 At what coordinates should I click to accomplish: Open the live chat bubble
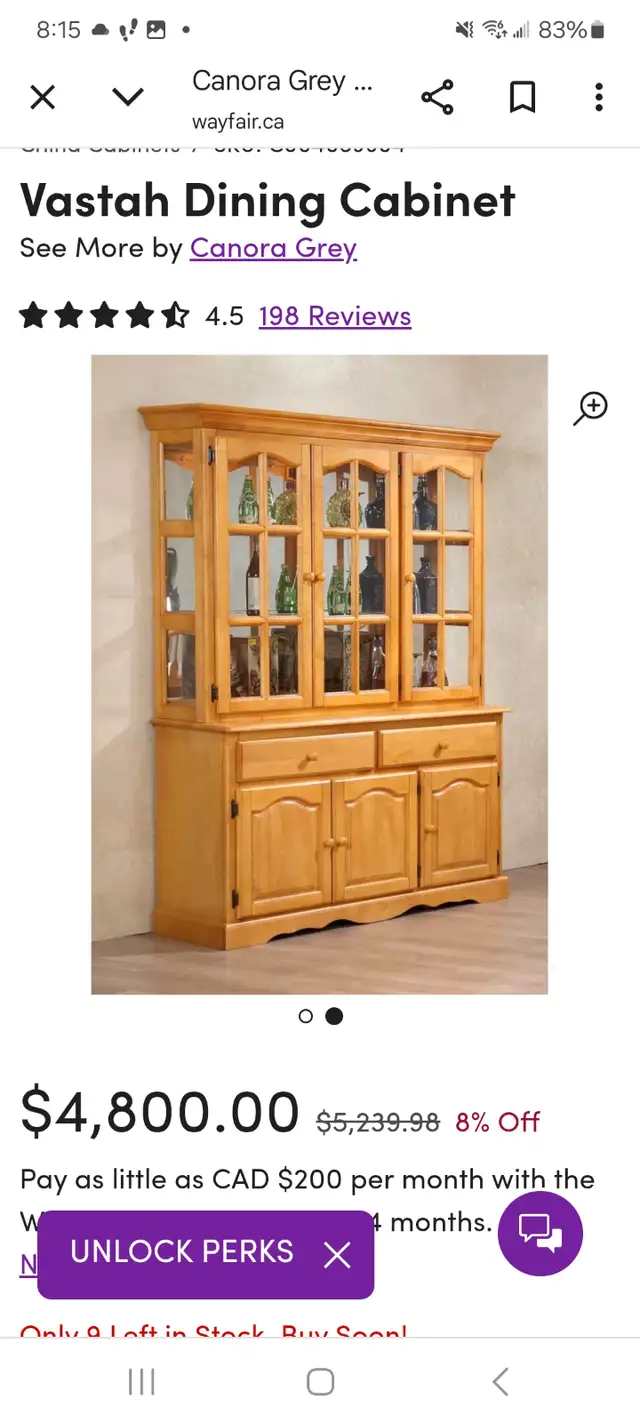click(x=540, y=1234)
